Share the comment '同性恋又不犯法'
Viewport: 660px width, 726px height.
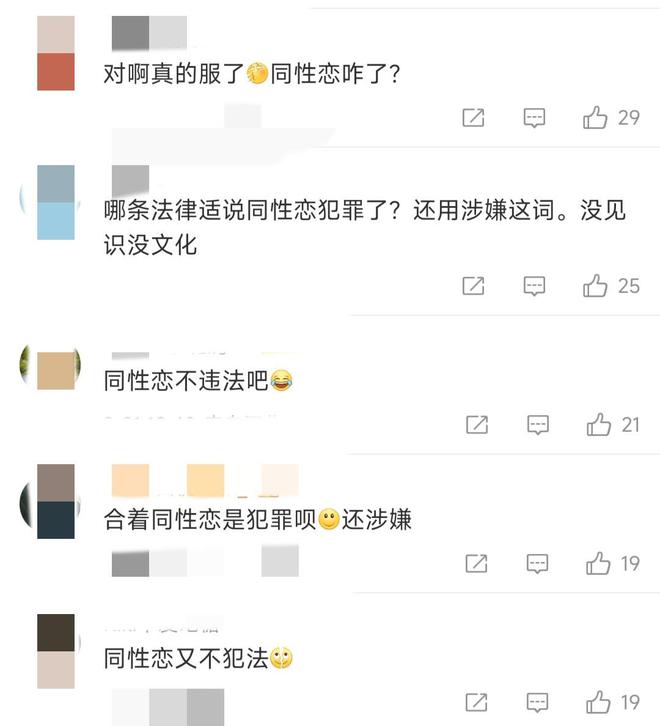coord(477,702)
